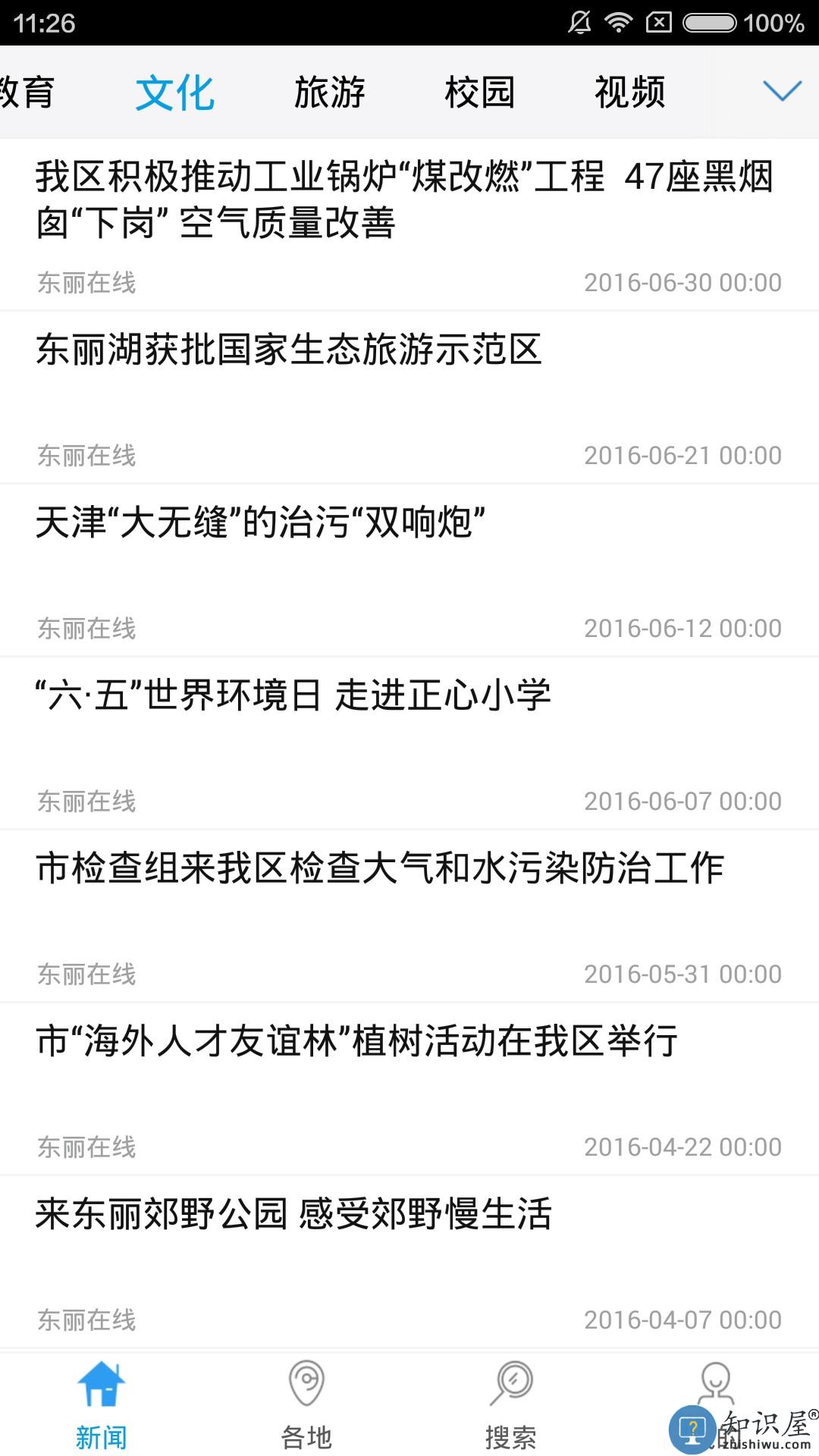
Task: Open 天津“大无缝”的治污“双响炮” news item
Action: [x=261, y=523]
